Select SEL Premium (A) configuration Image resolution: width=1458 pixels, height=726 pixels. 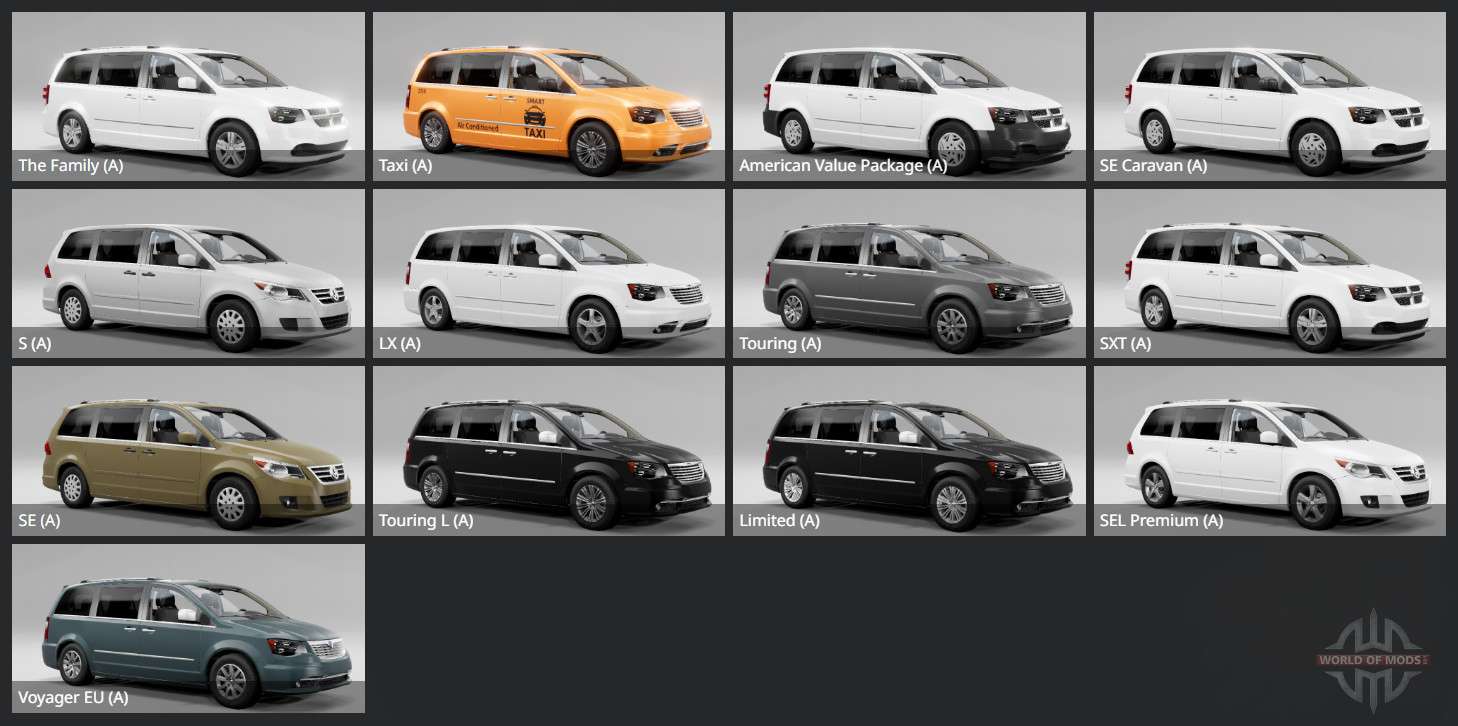[1269, 450]
